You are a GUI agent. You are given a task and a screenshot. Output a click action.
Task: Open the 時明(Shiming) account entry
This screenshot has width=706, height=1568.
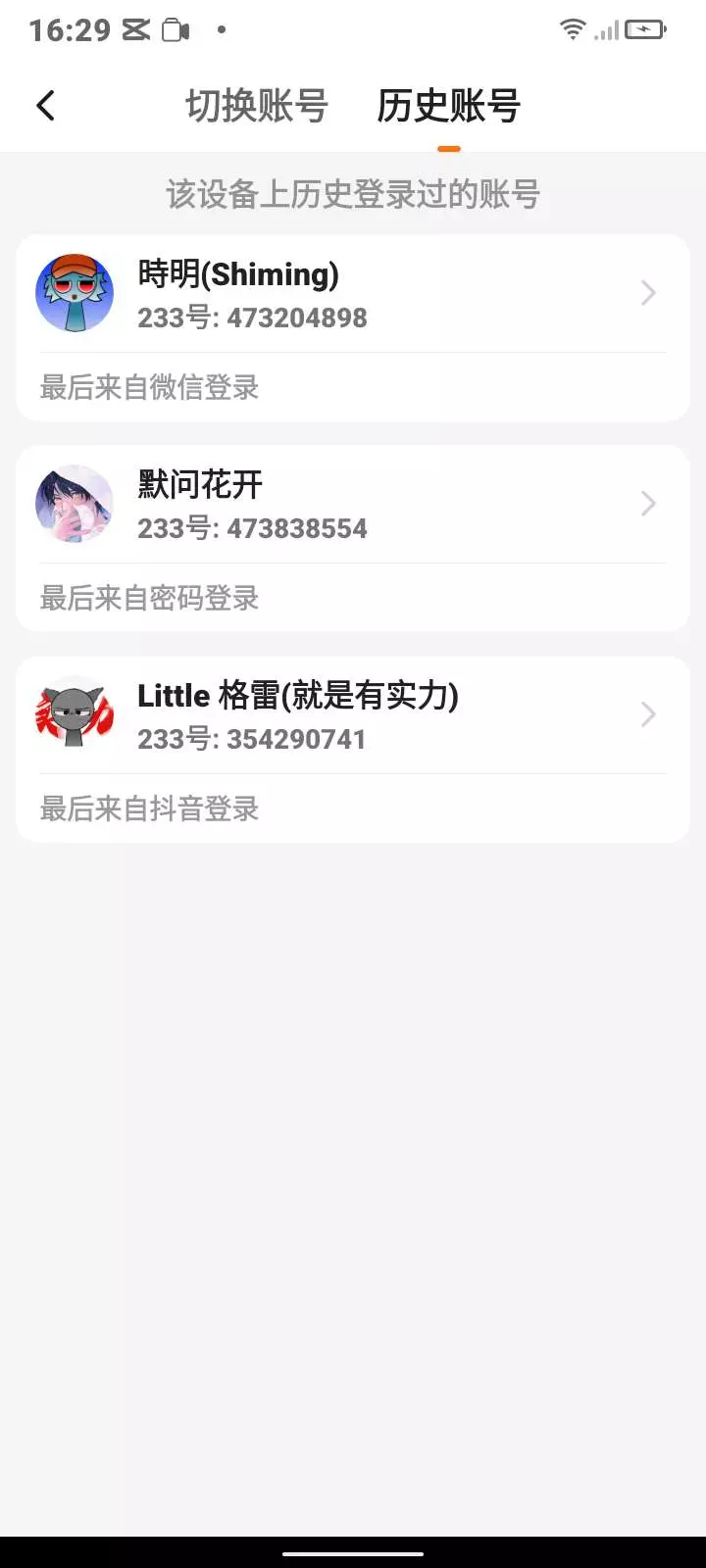coord(353,294)
